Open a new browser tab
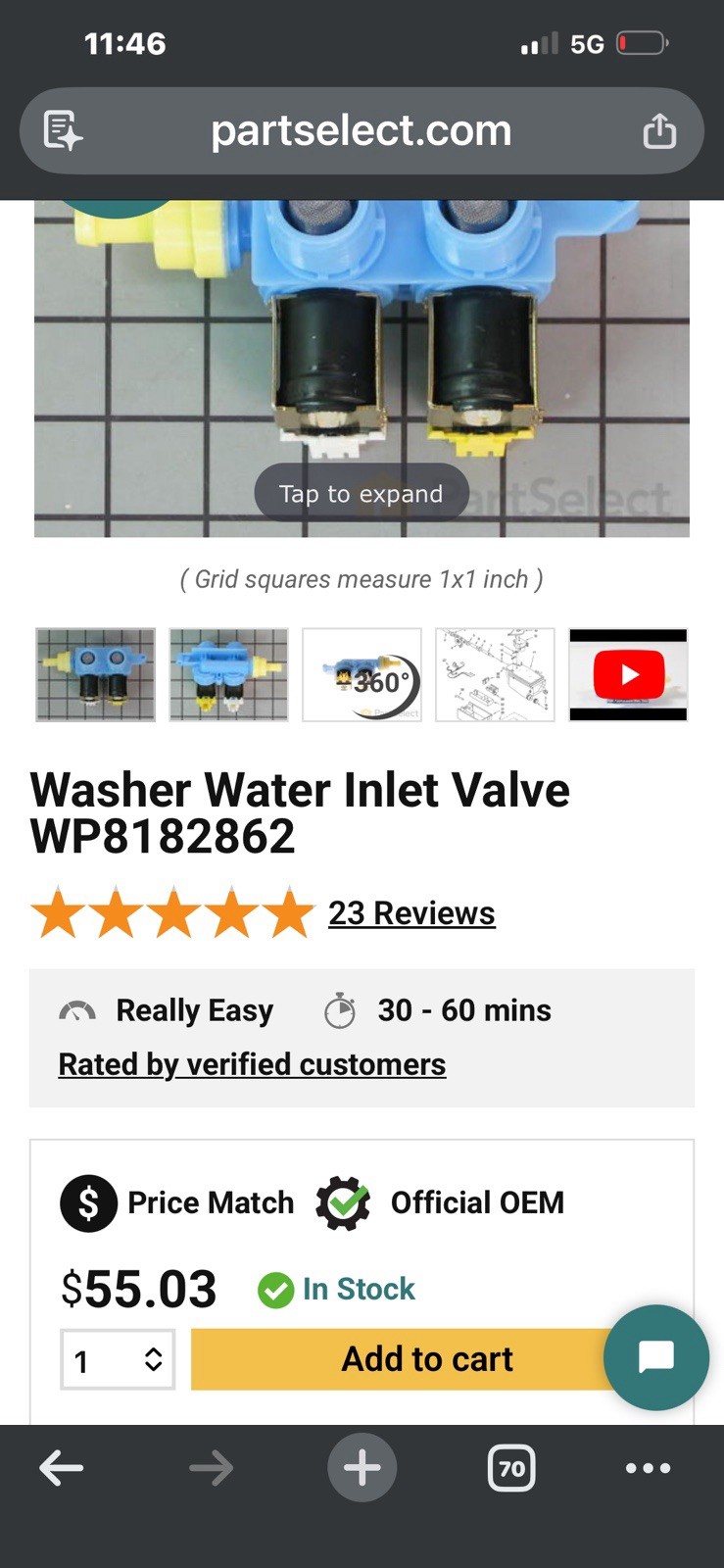The image size is (724, 1568). (362, 1468)
